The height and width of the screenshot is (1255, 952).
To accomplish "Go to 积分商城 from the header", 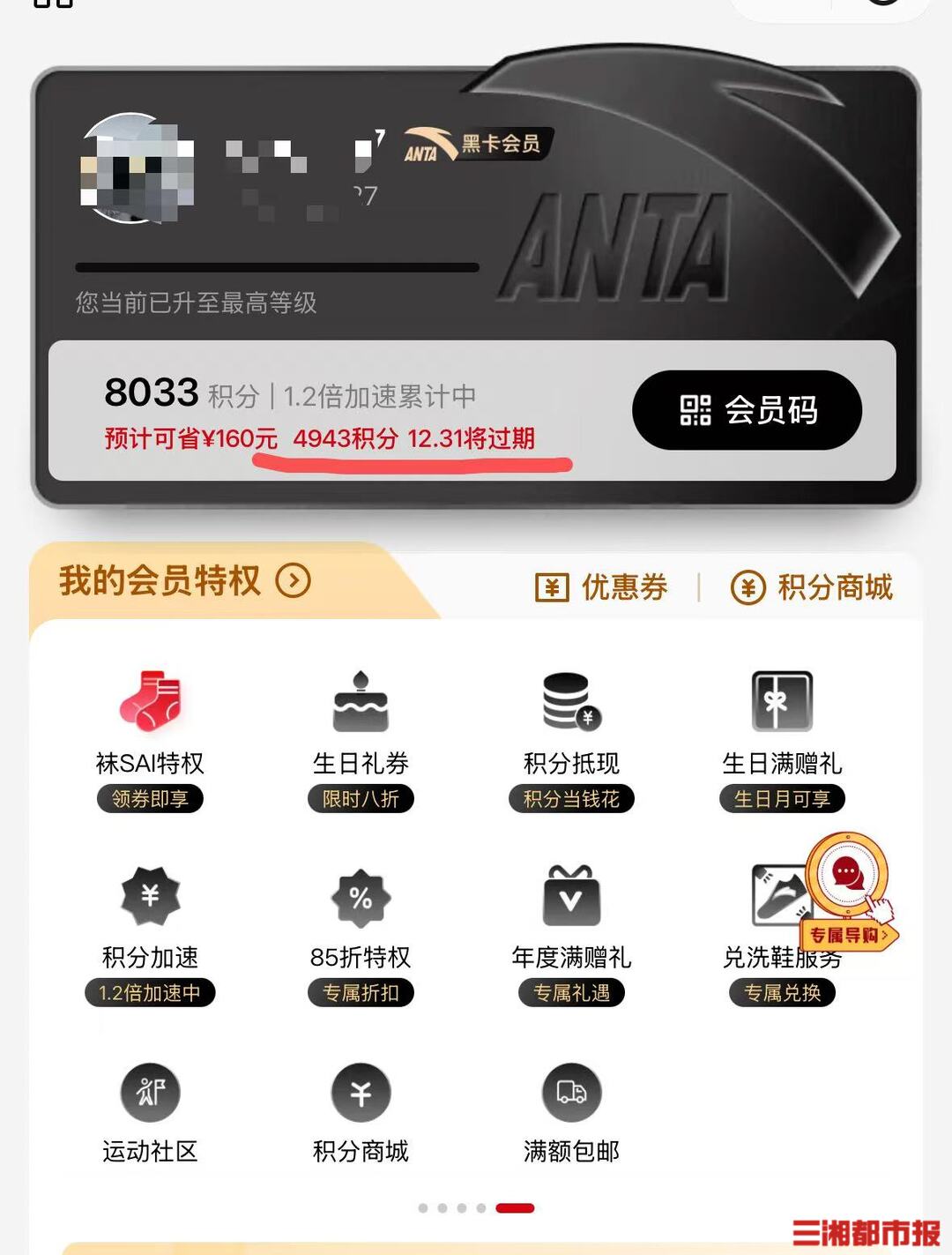I will tap(812, 587).
